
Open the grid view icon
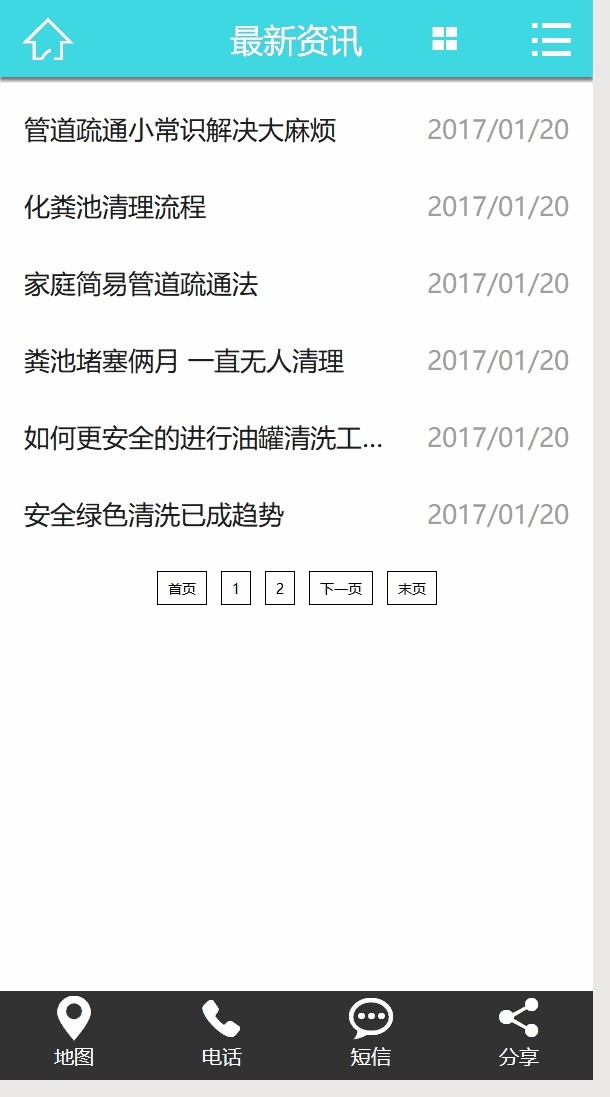[x=444, y=39]
